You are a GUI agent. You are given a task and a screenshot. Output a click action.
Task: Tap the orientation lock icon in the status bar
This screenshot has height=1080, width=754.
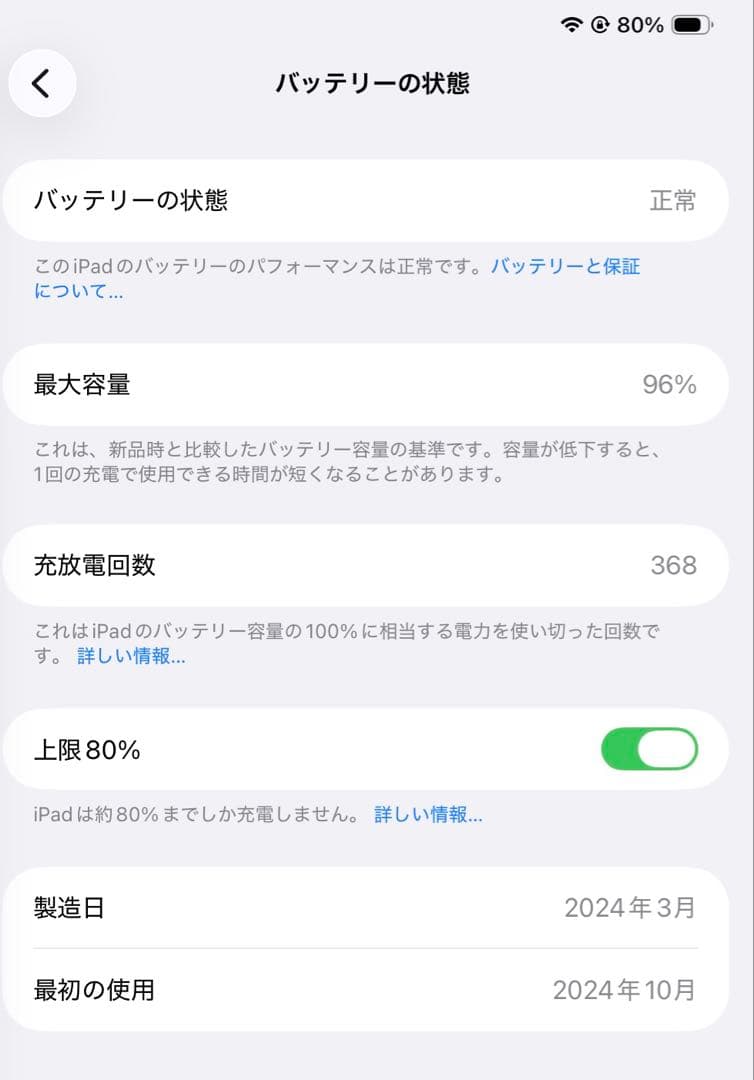click(x=599, y=24)
